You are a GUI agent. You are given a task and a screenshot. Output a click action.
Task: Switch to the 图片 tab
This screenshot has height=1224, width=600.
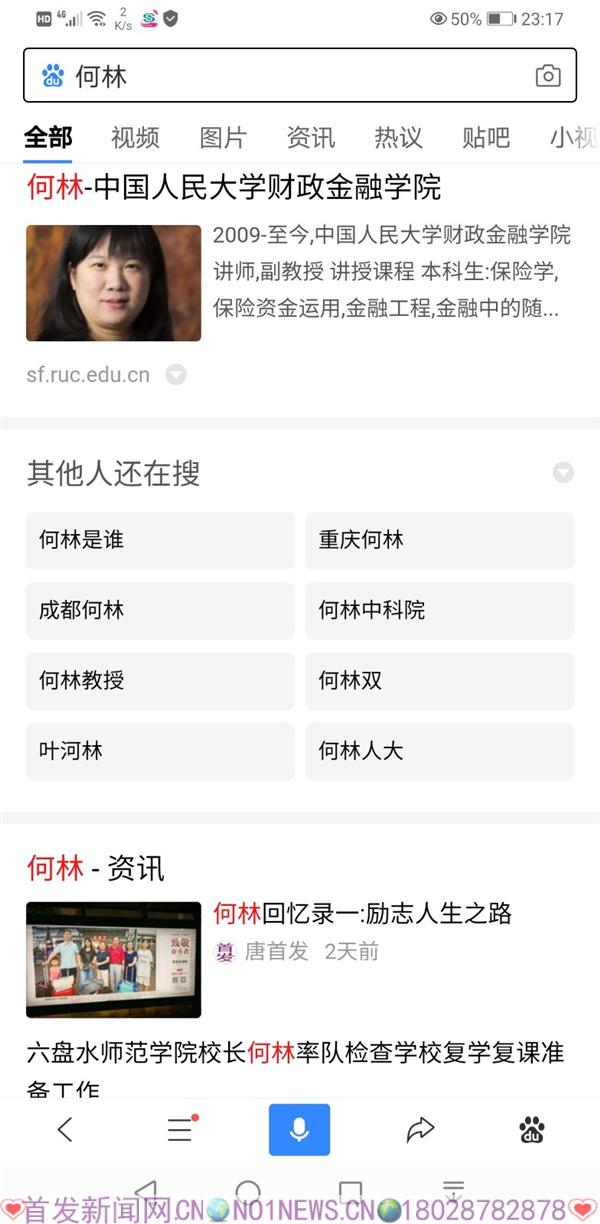click(x=222, y=138)
